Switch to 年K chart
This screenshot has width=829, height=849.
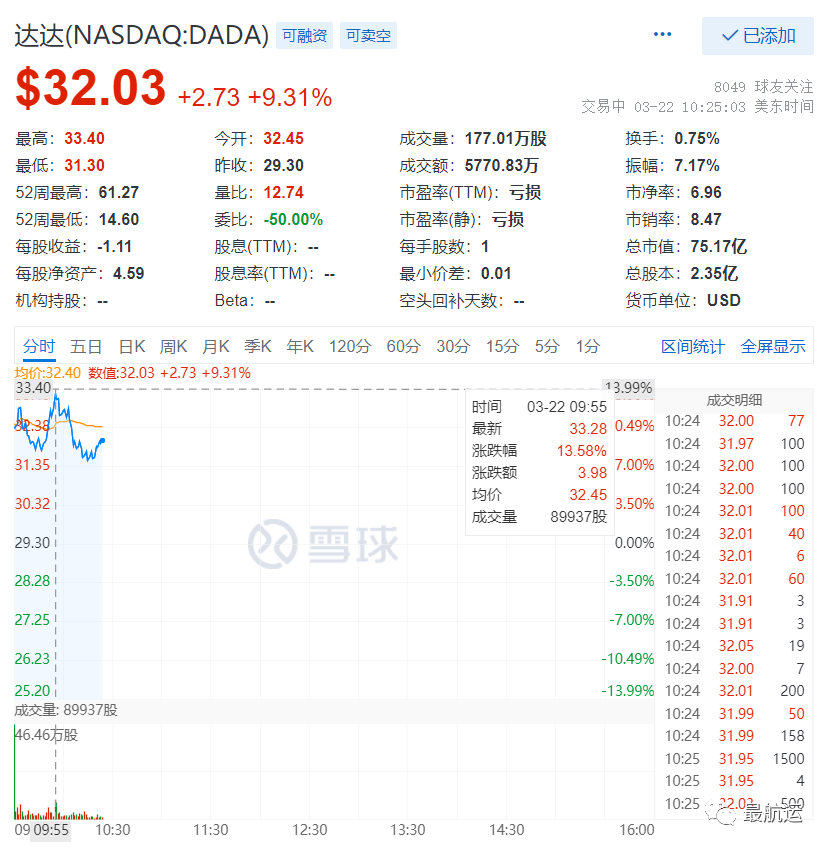coord(300,347)
